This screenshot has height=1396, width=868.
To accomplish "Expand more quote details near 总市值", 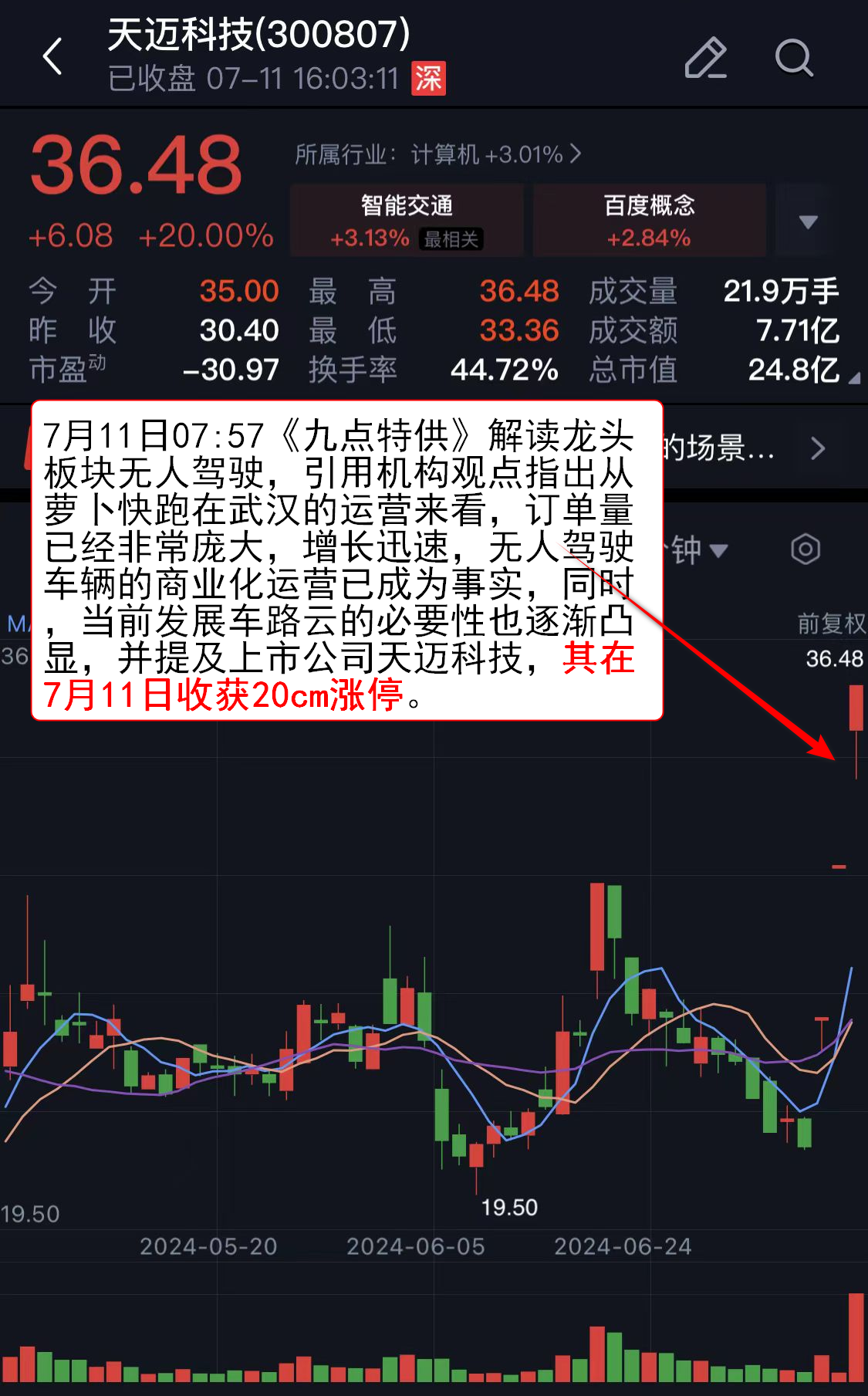I will (x=853, y=378).
